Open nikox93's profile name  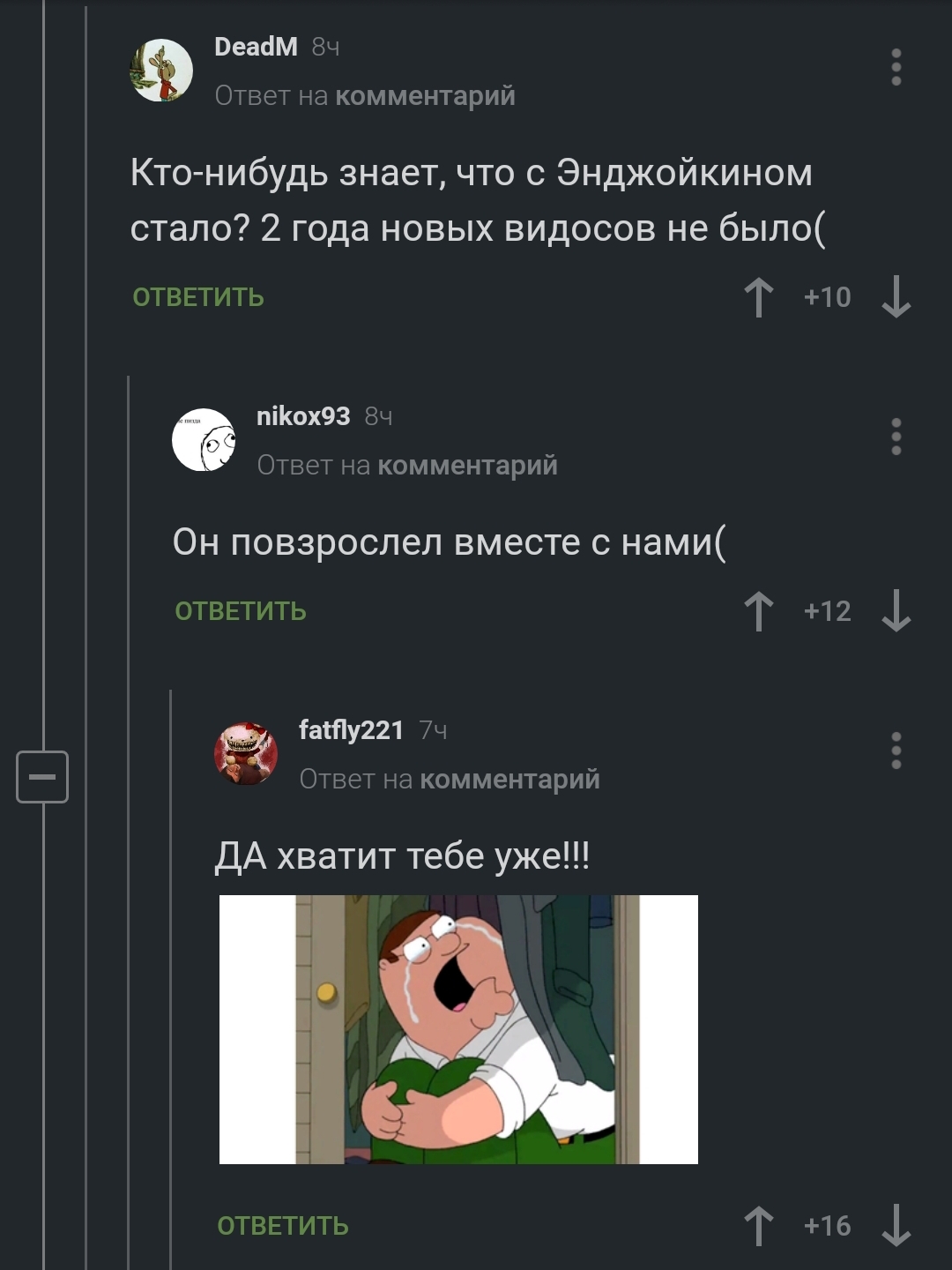click(x=303, y=415)
